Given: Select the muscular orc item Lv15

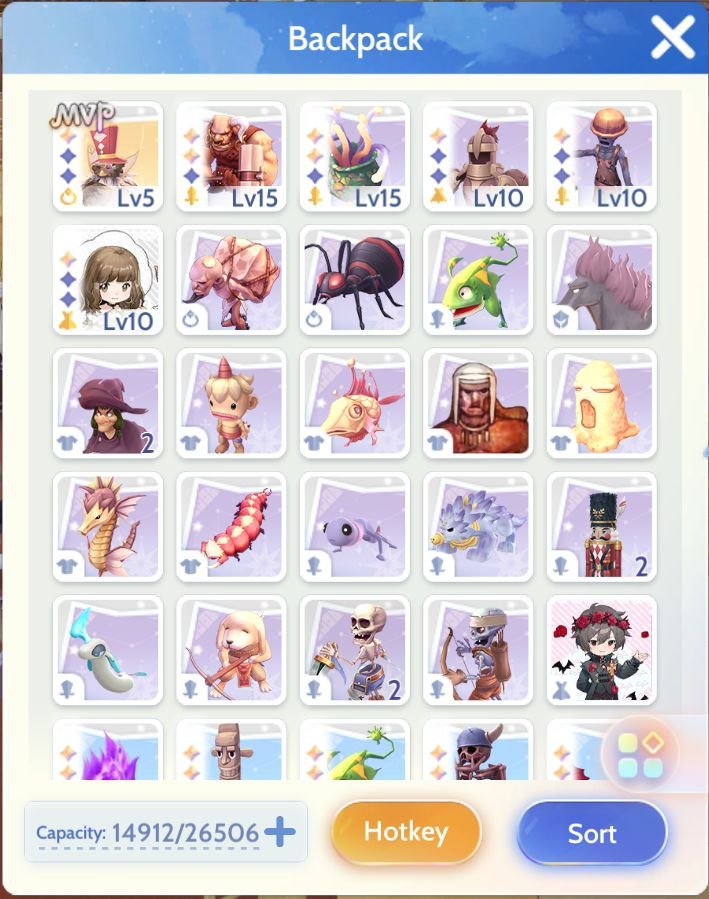Looking at the screenshot, I should (x=231, y=156).
